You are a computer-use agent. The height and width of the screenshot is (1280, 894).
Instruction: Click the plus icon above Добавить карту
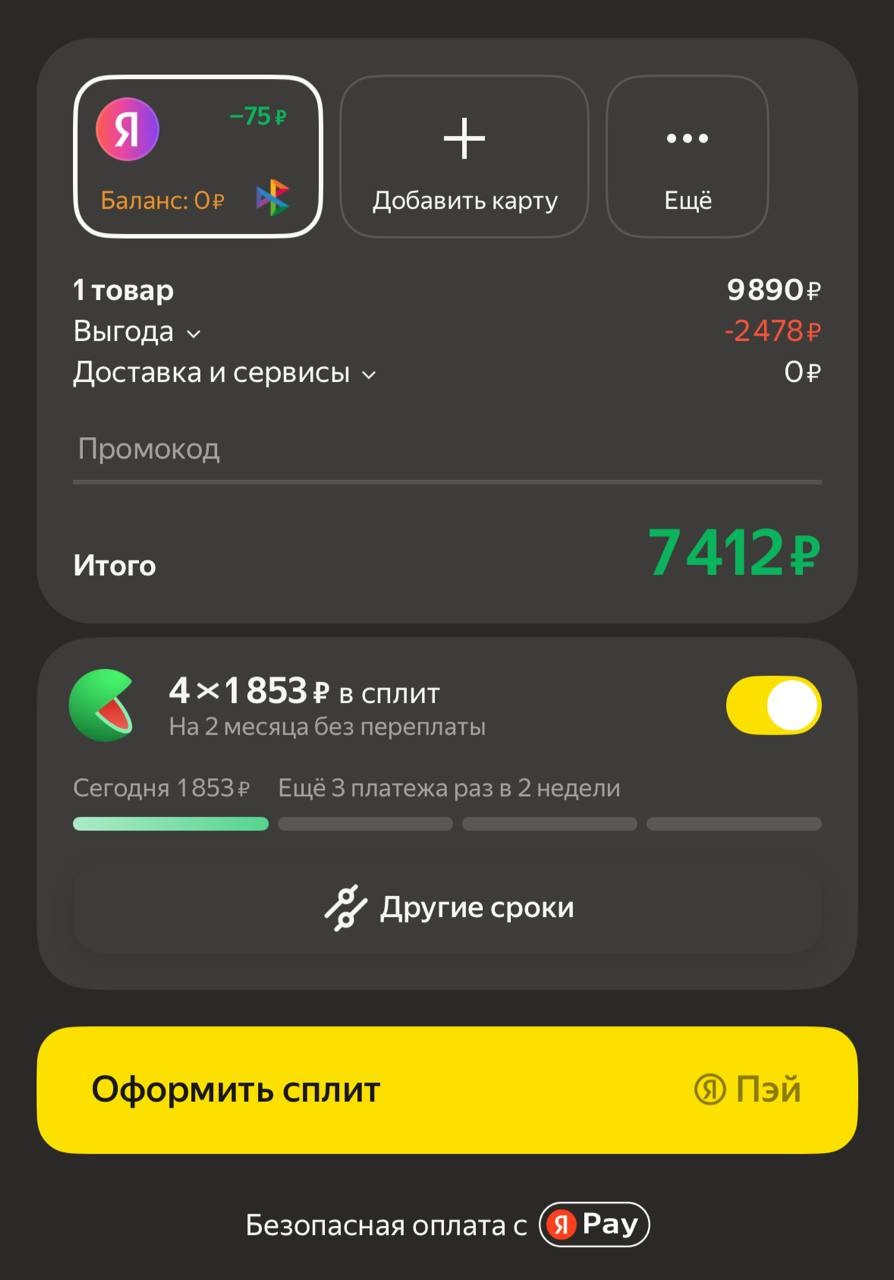[x=463, y=138]
